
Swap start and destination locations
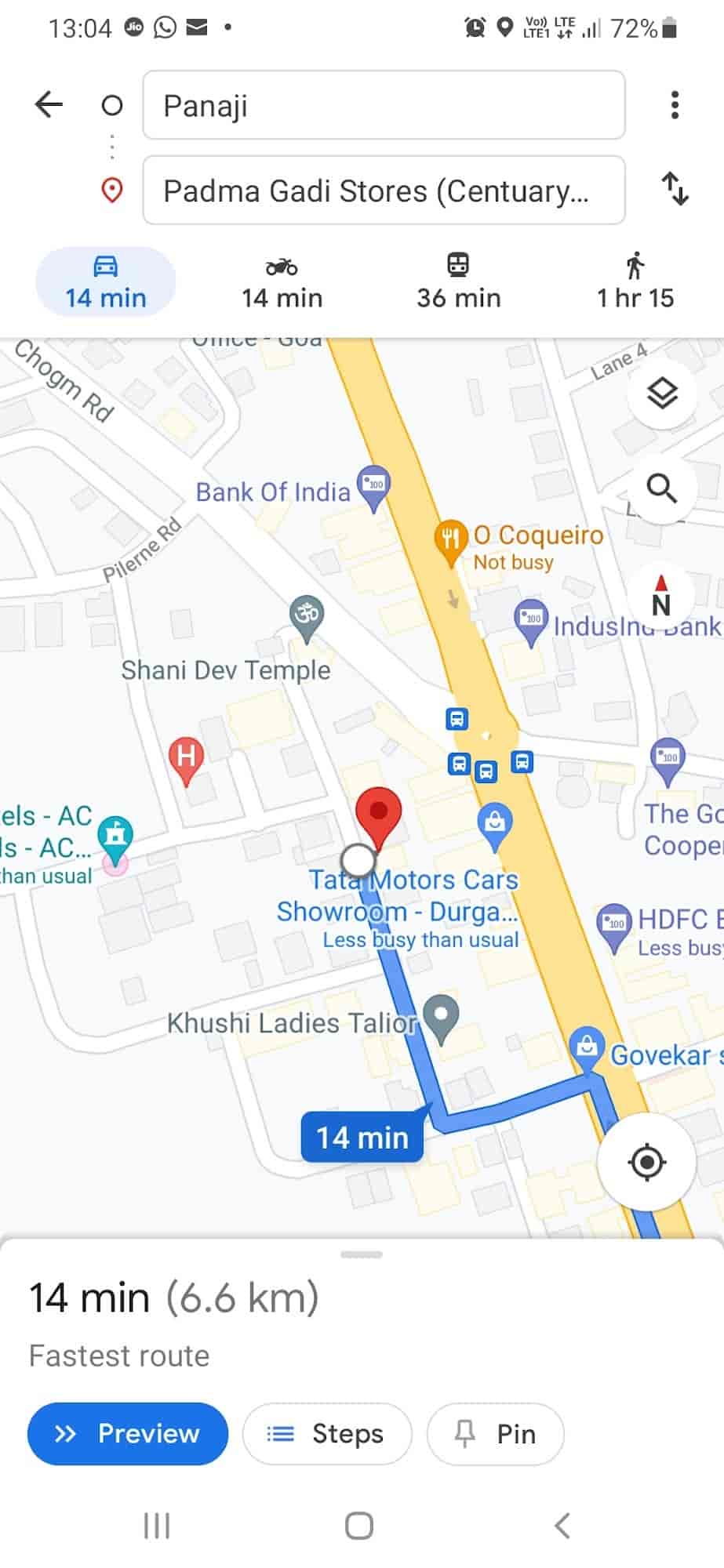(674, 189)
